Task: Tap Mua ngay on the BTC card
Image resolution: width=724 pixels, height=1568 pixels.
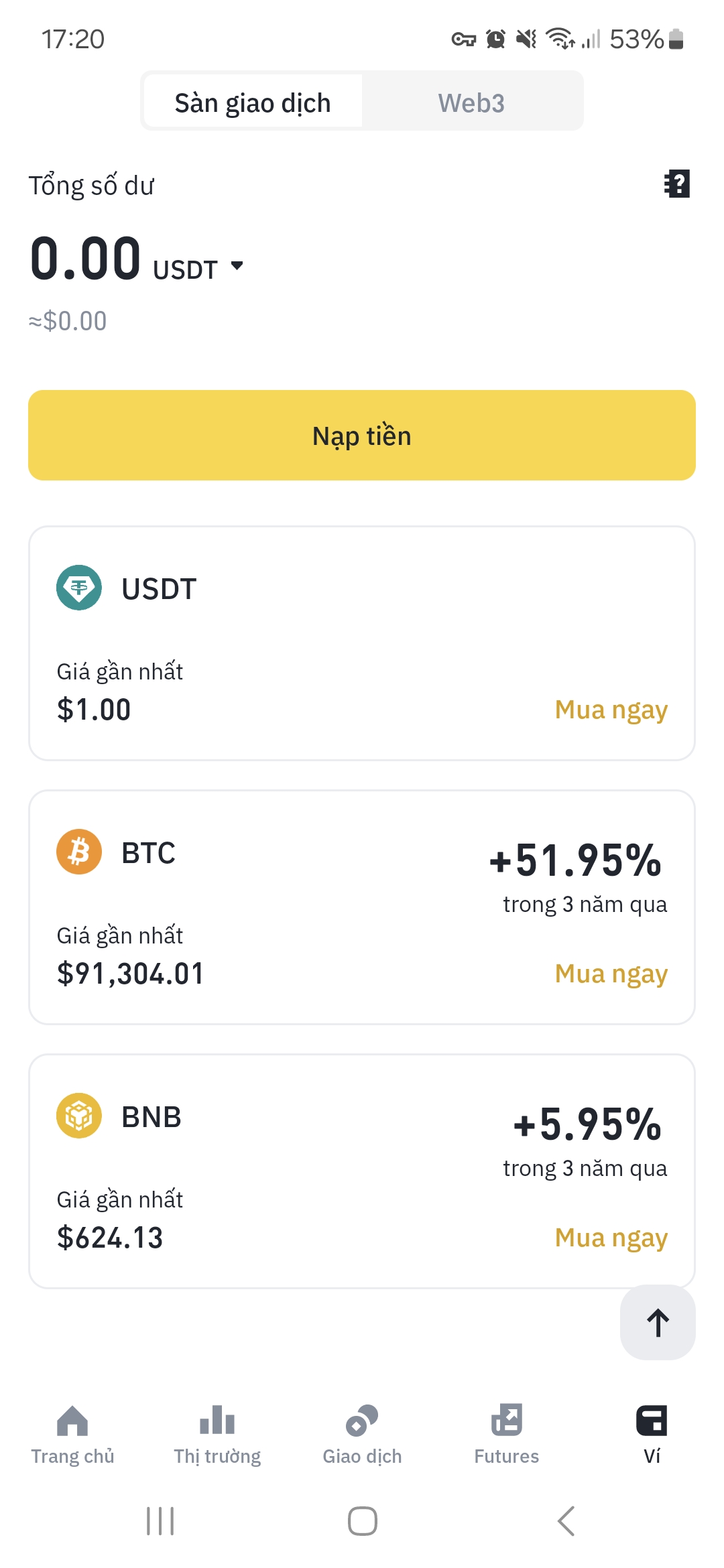Action: click(611, 974)
